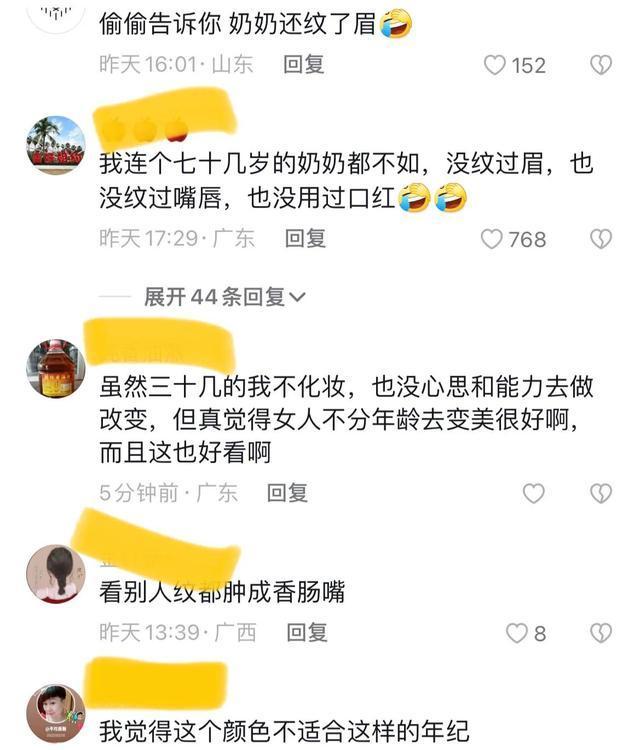Reply to the comment from 广西
640x750 pixels.
coord(307,632)
